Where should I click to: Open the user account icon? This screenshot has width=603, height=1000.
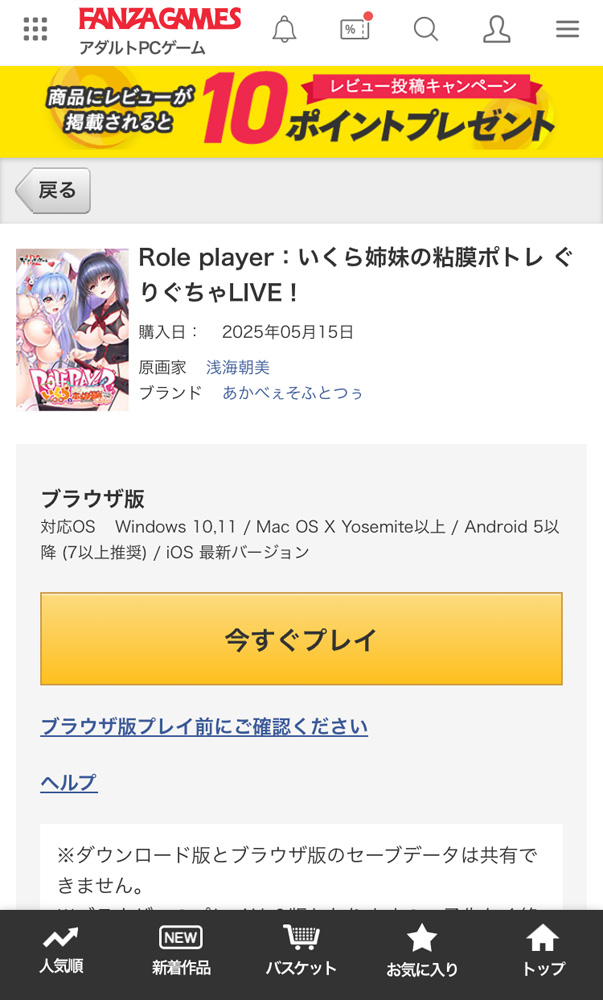click(496, 29)
